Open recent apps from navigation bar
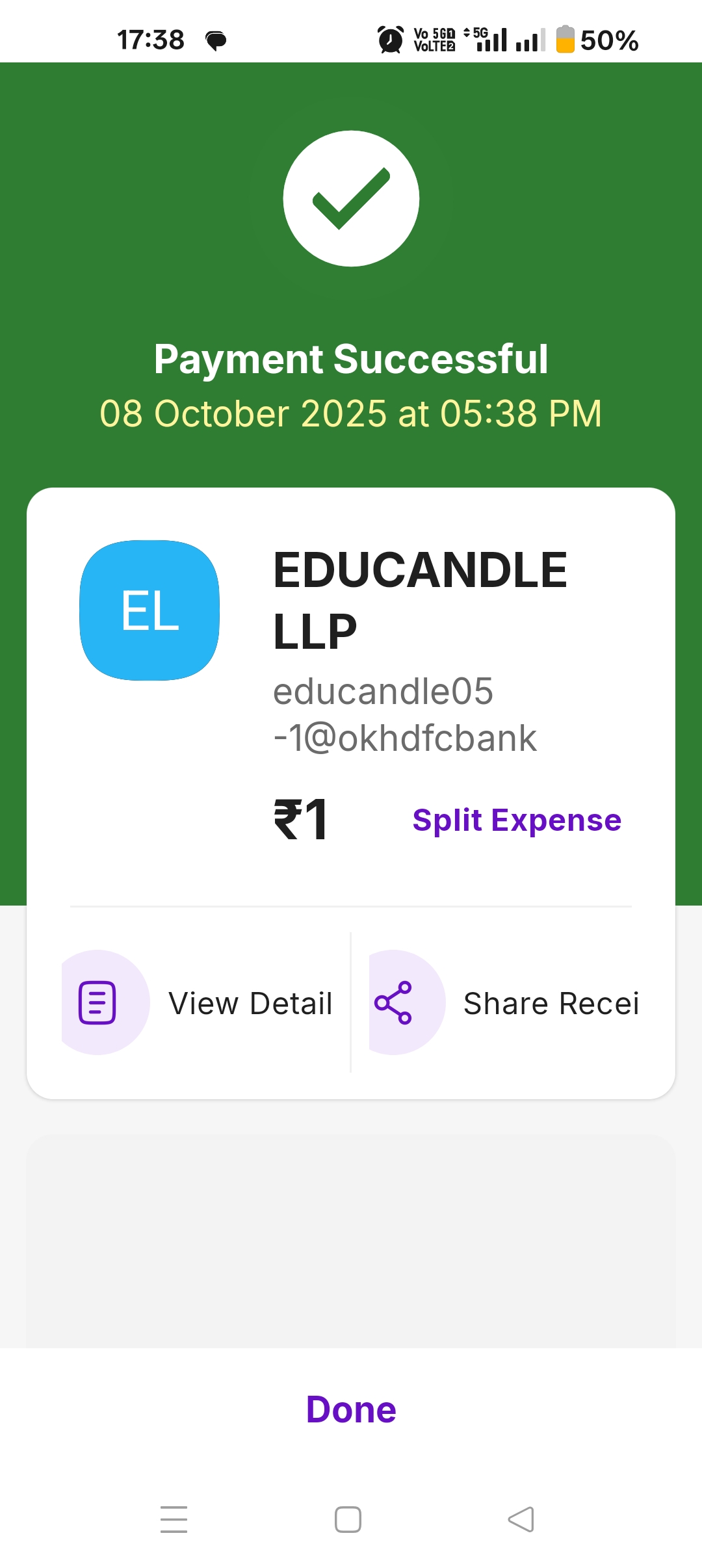Image resolution: width=702 pixels, height=1568 pixels. 174,1519
